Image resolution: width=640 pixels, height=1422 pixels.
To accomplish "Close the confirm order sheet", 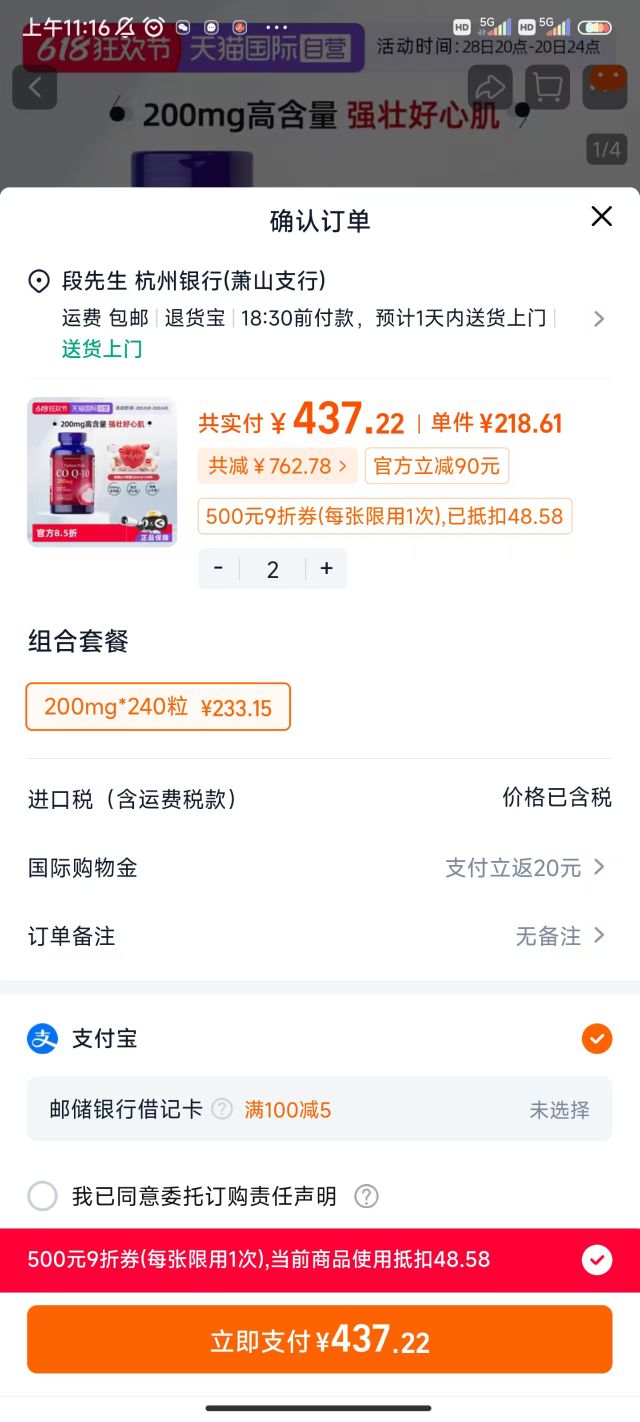I will pyautogui.click(x=601, y=216).
